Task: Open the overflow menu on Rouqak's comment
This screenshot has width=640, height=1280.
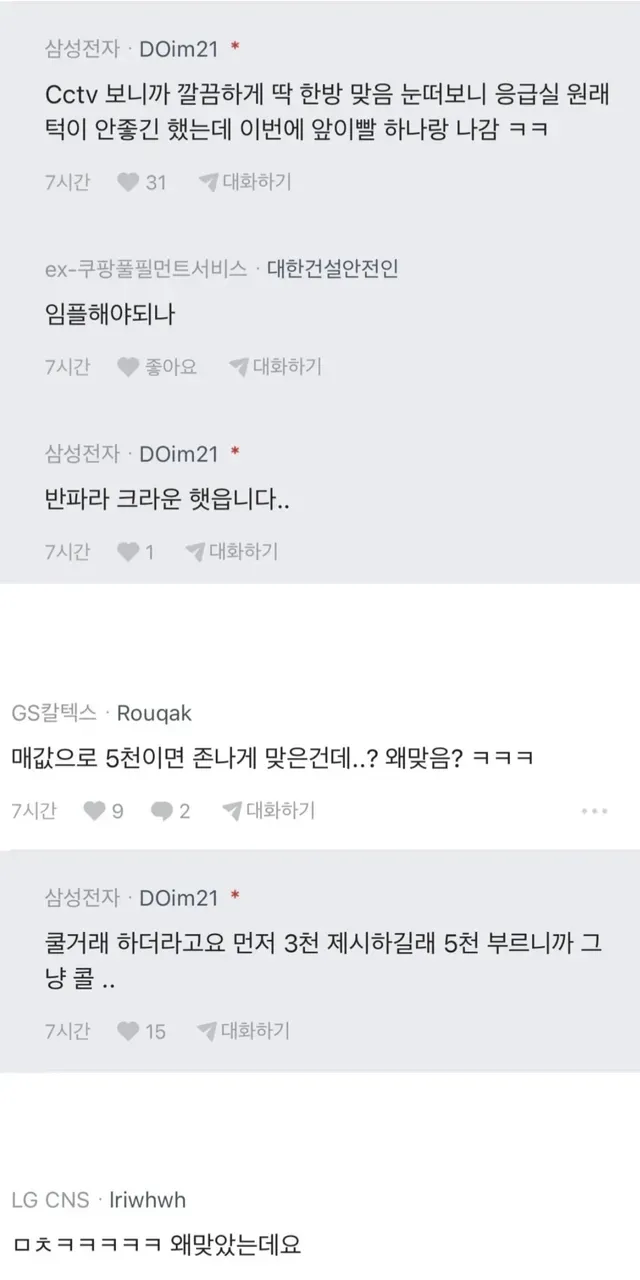Action: pos(593,810)
